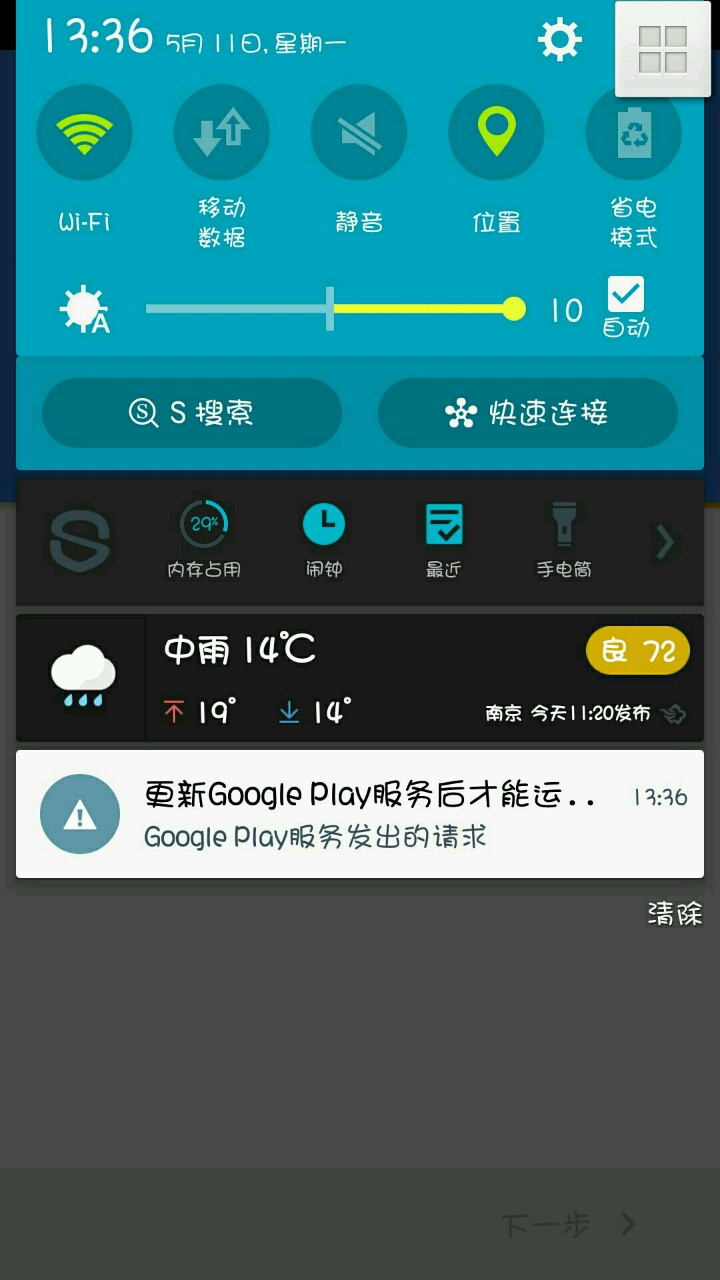Toggle 移动数据 mobile data
Screen dimensions: 720x1280
[x=221, y=133]
